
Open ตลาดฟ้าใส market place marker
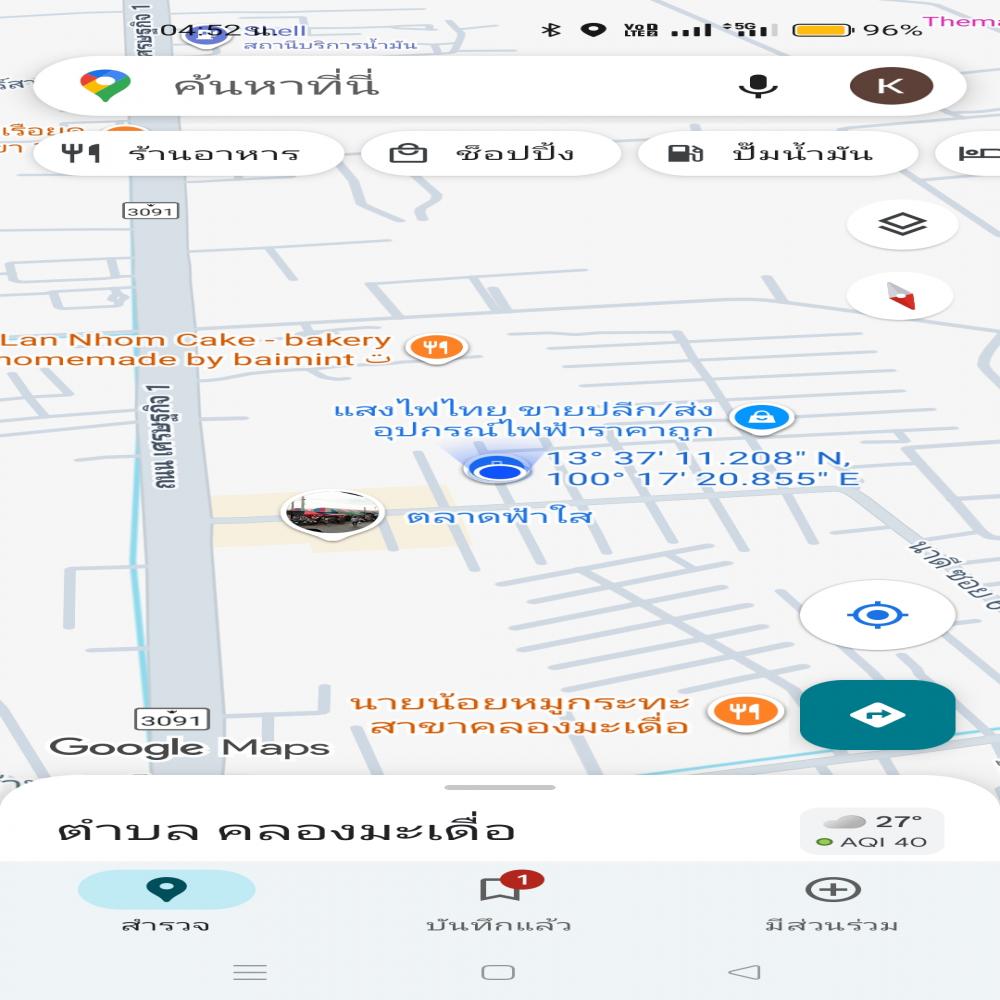click(332, 515)
